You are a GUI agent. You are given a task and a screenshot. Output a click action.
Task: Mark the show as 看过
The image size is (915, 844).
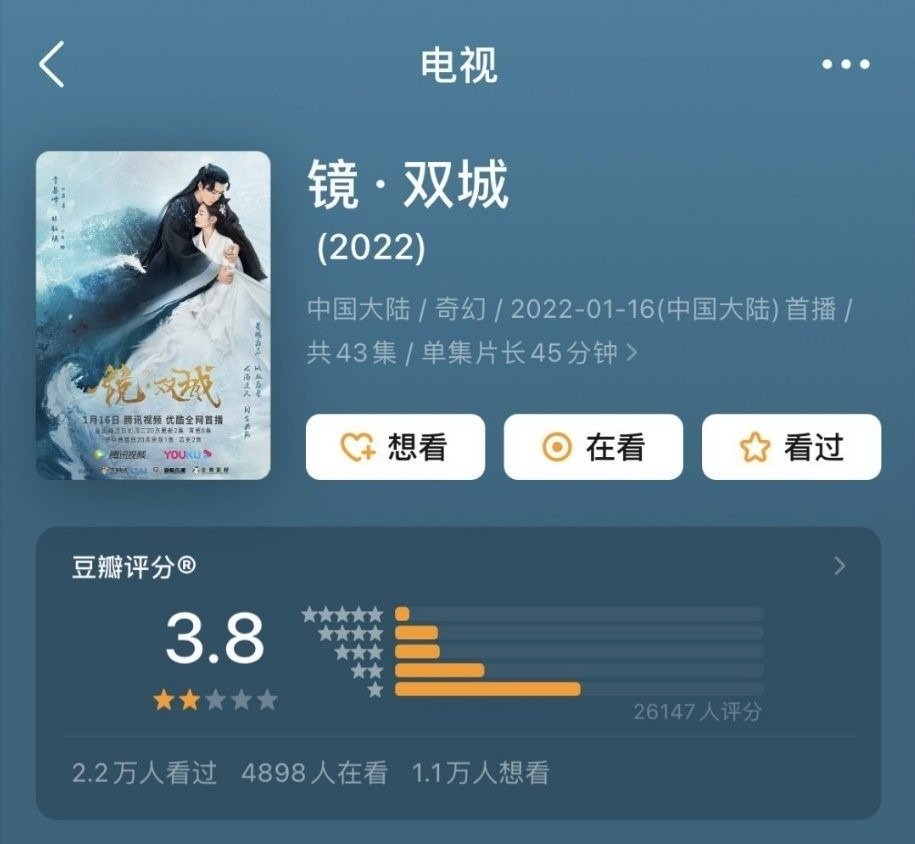pos(791,447)
